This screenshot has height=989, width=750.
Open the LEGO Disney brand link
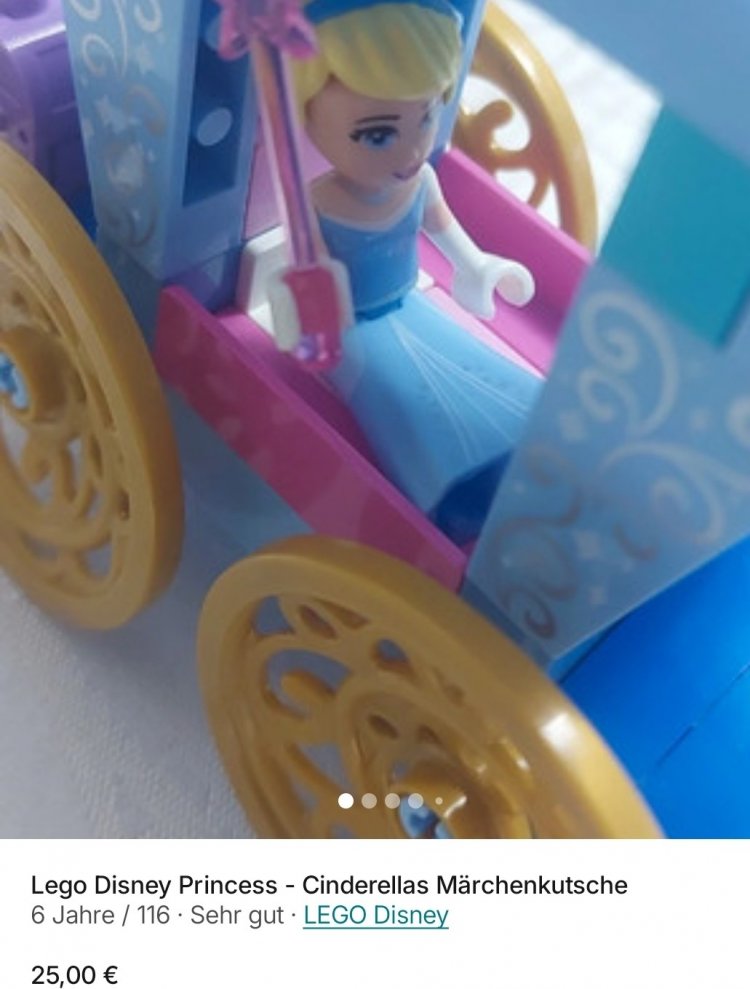coord(375,915)
